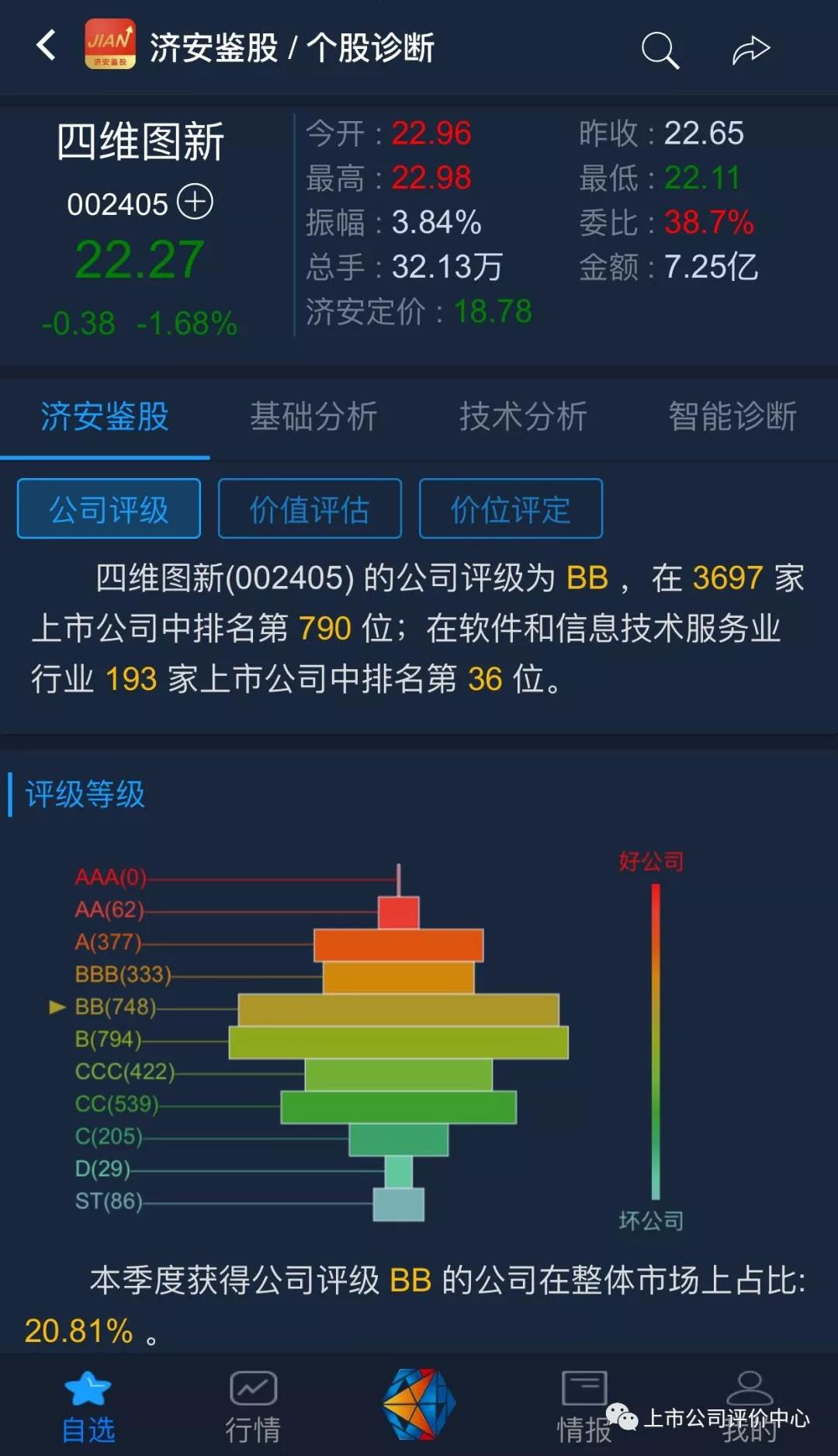Image resolution: width=838 pixels, height=1456 pixels.
Task: Share this stock diagnosis page
Action: click(750, 50)
